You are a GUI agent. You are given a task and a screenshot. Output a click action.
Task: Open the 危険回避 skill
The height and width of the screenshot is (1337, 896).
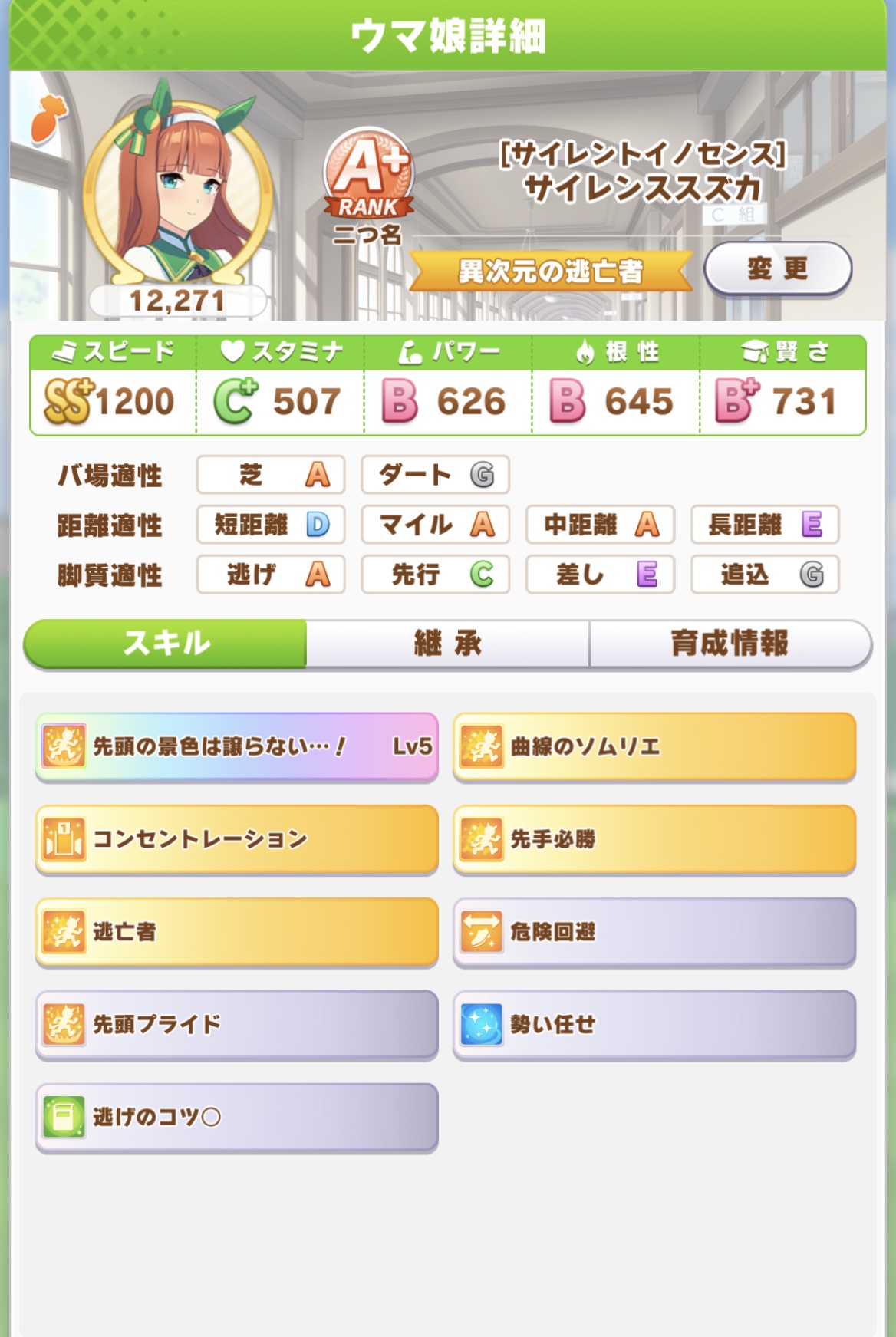click(654, 932)
